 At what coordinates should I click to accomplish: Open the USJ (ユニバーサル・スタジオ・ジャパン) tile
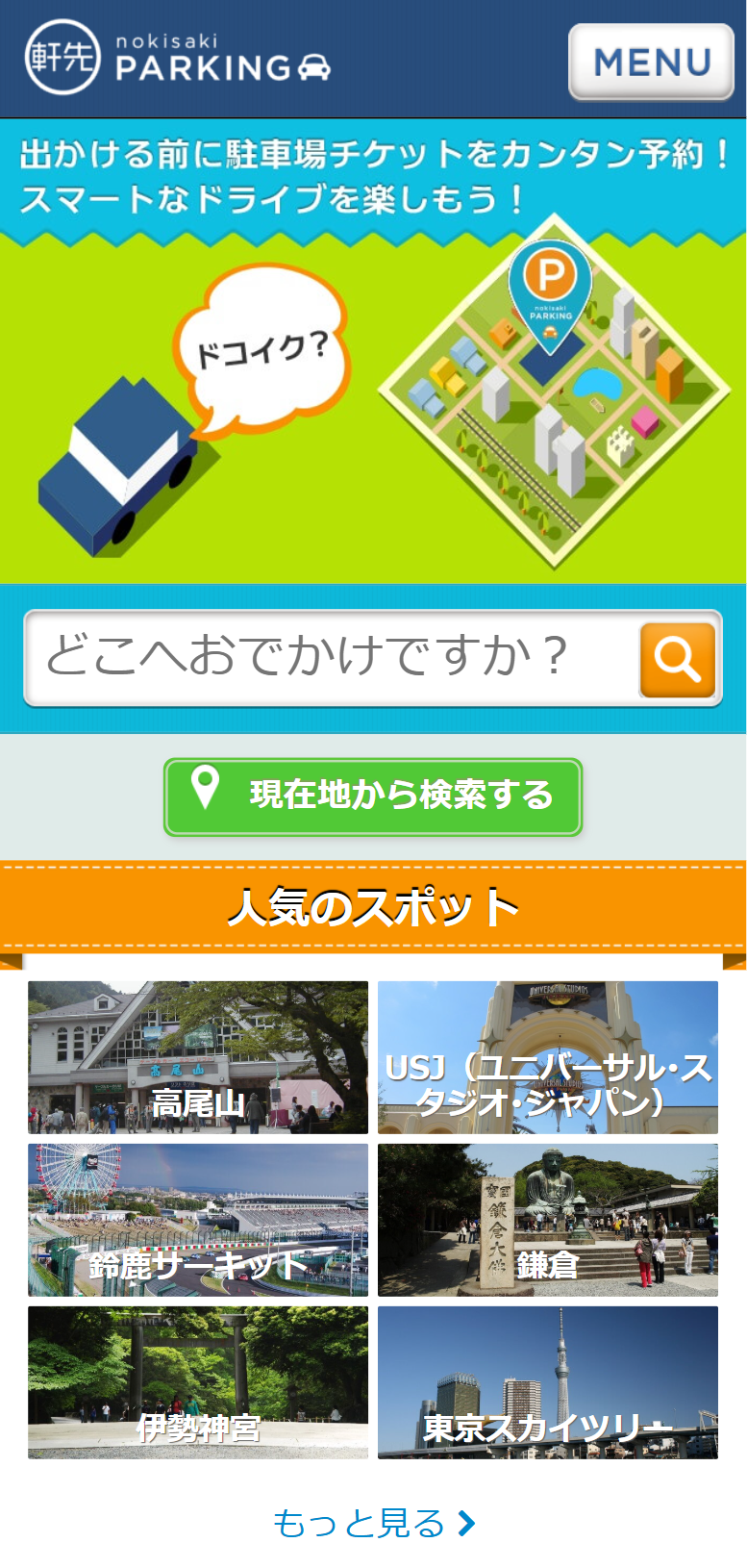[x=548, y=1057]
